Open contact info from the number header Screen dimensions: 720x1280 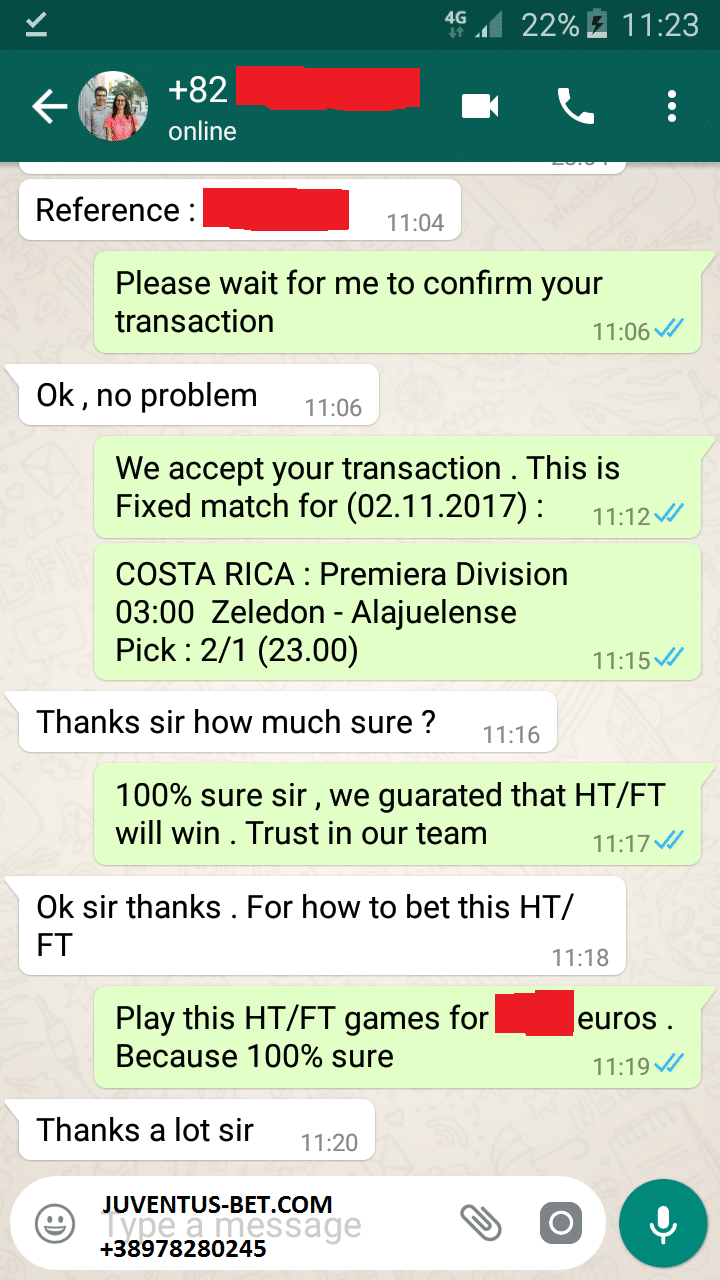click(x=293, y=106)
